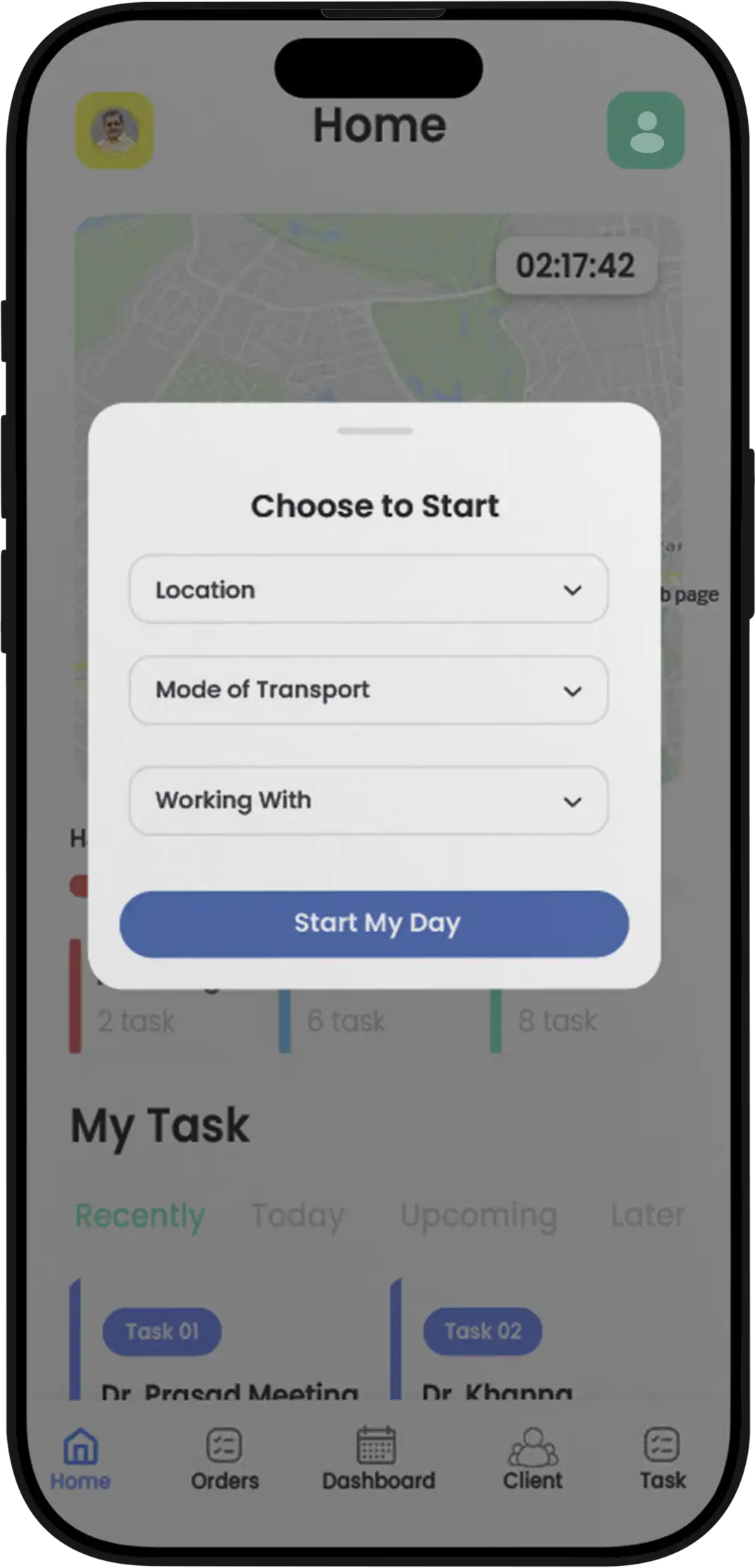The width and height of the screenshot is (755, 1568).
Task: Open the green user account icon
Action: click(645, 131)
